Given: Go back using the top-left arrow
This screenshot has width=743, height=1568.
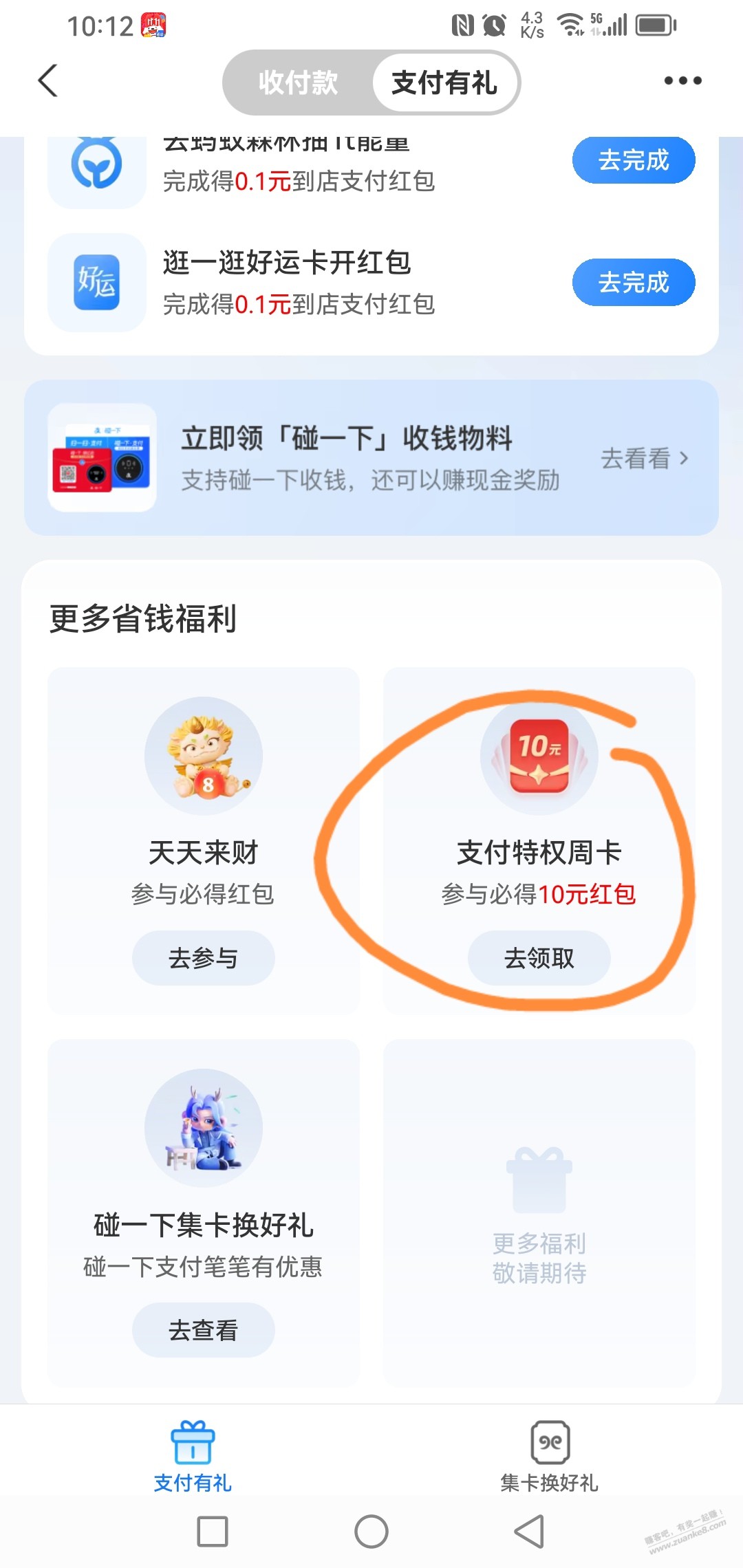Looking at the screenshot, I should pyautogui.click(x=47, y=81).
